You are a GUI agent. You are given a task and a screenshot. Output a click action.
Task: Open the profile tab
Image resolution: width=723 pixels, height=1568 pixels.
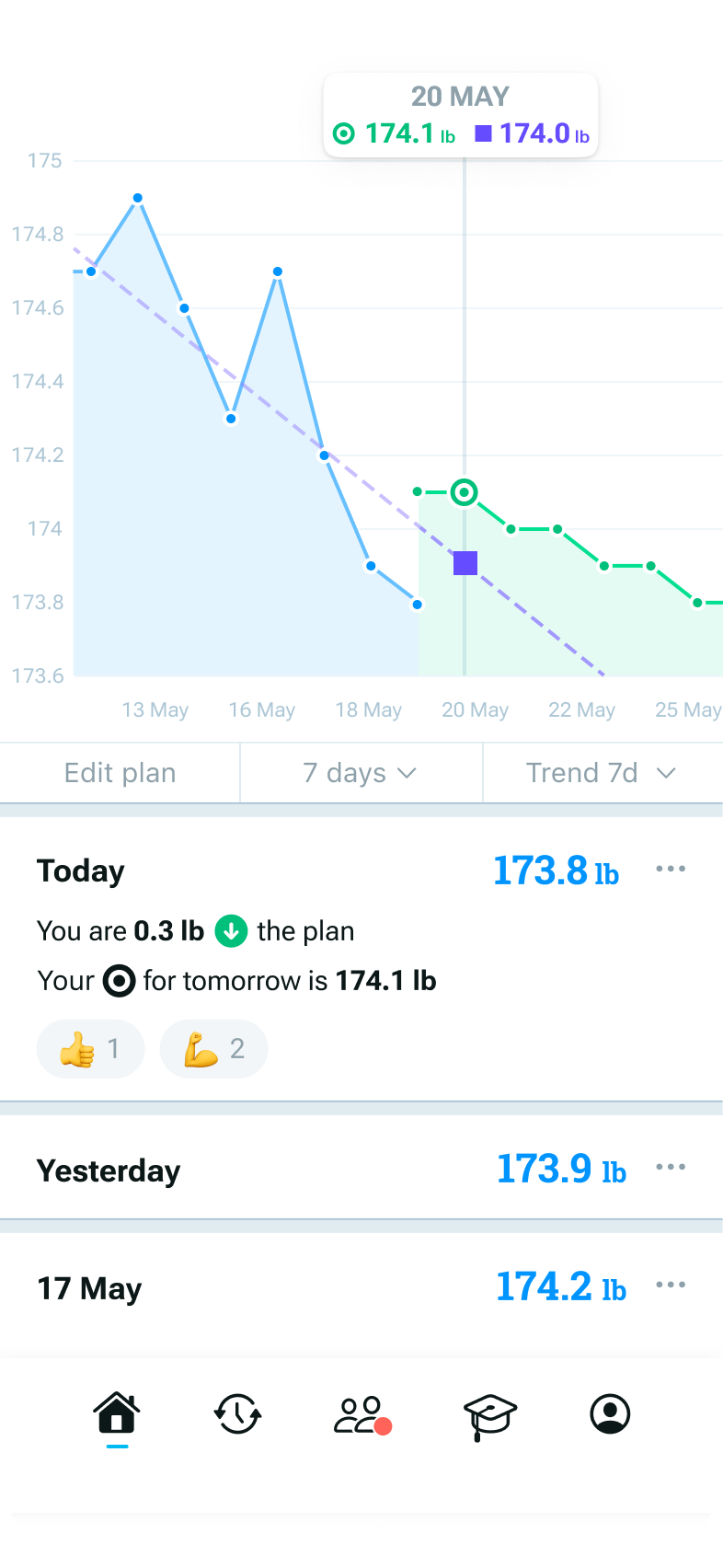pyautogui.click(x=610, y=1414)
